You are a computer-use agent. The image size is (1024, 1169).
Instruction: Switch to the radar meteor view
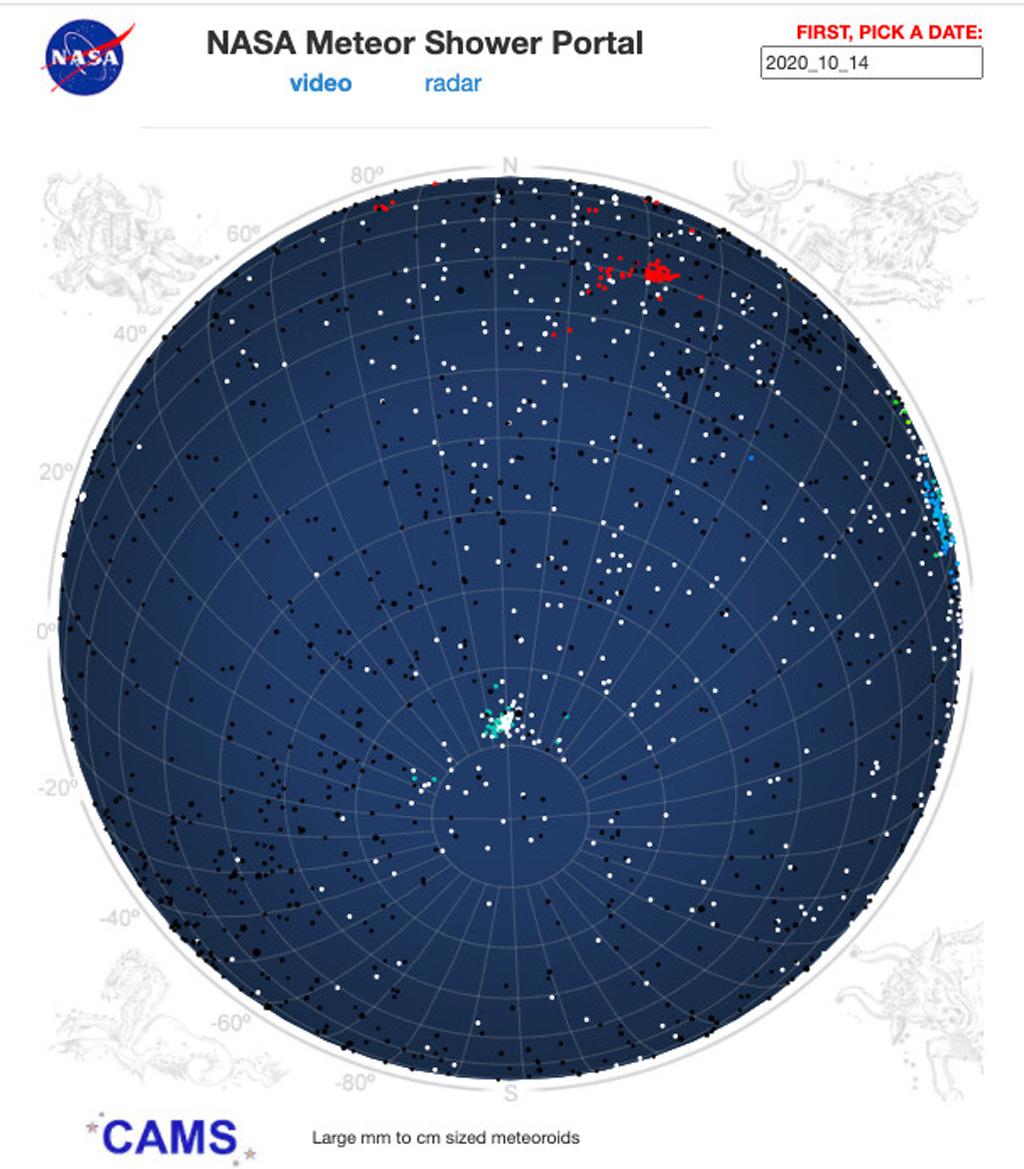click(x=452, y=83)
